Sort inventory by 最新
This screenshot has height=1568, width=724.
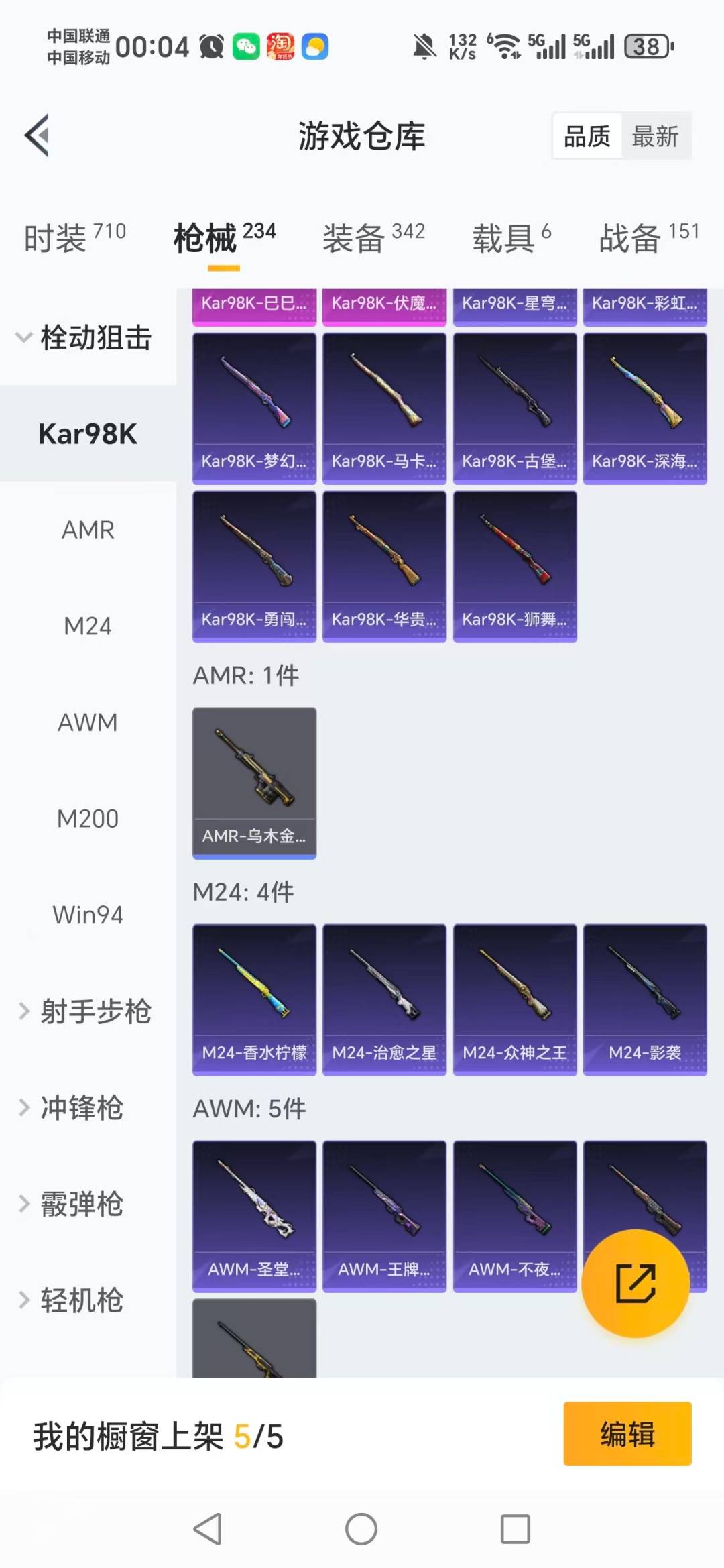pos(655,136)
